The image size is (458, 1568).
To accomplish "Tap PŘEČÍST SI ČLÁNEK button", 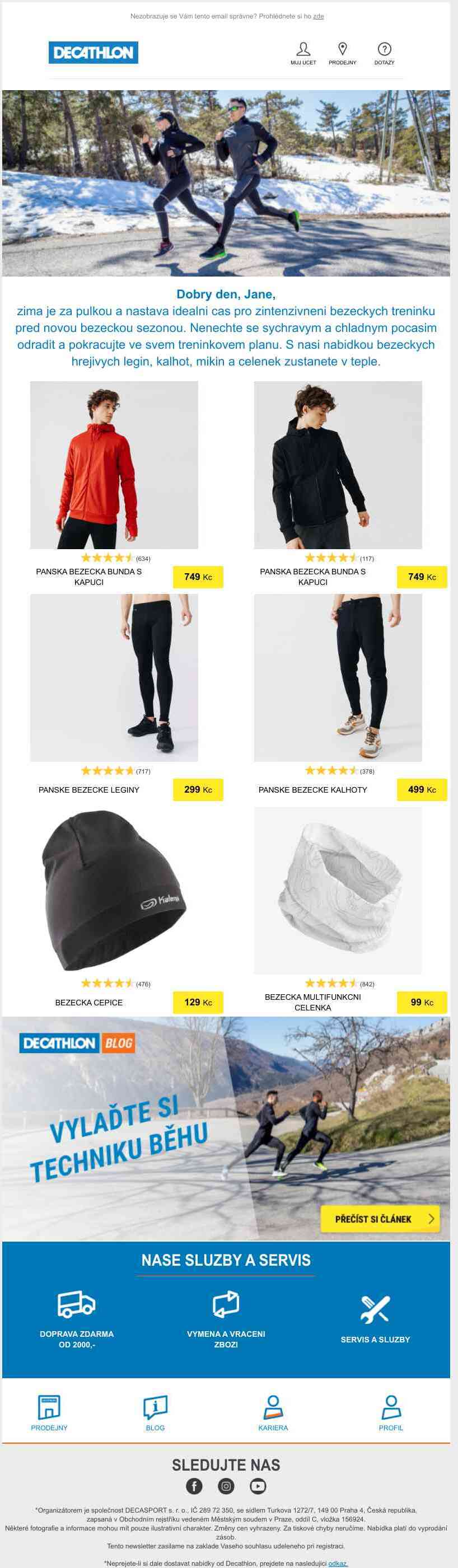I will click(380, 1219).
